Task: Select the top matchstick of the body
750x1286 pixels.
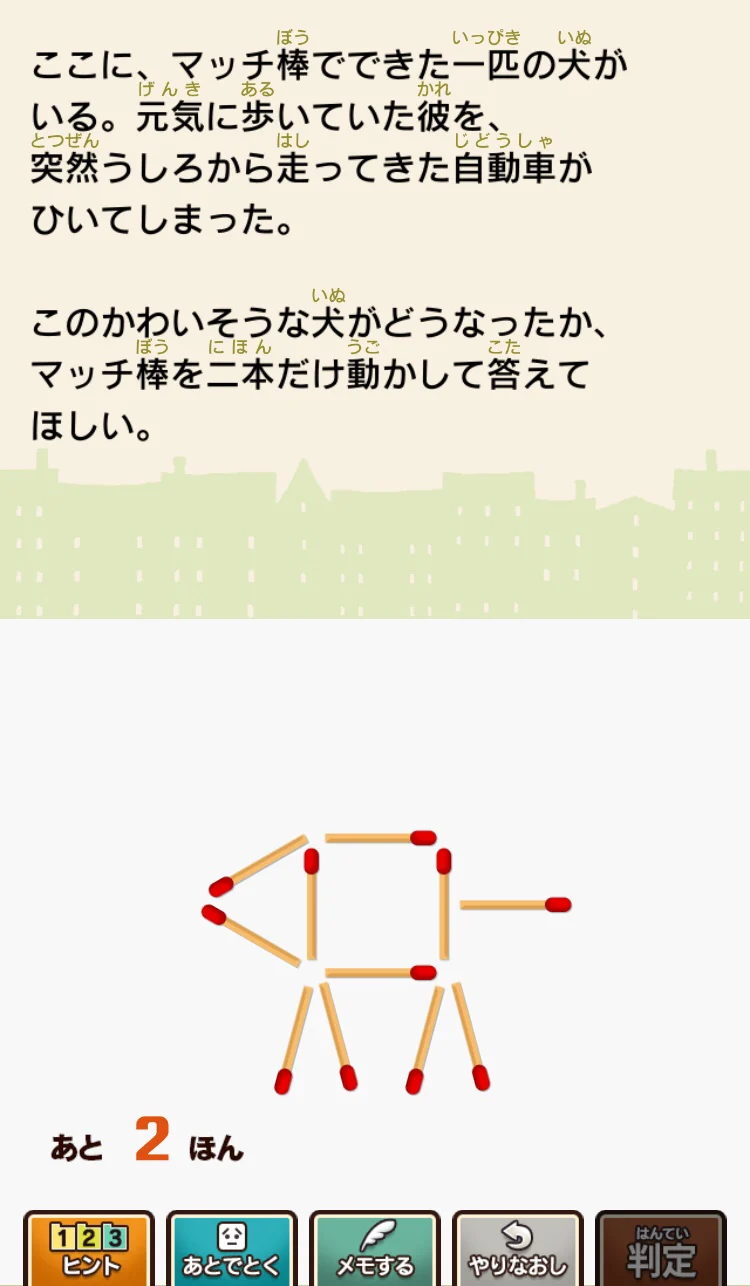Action: [x=381, y=838]
